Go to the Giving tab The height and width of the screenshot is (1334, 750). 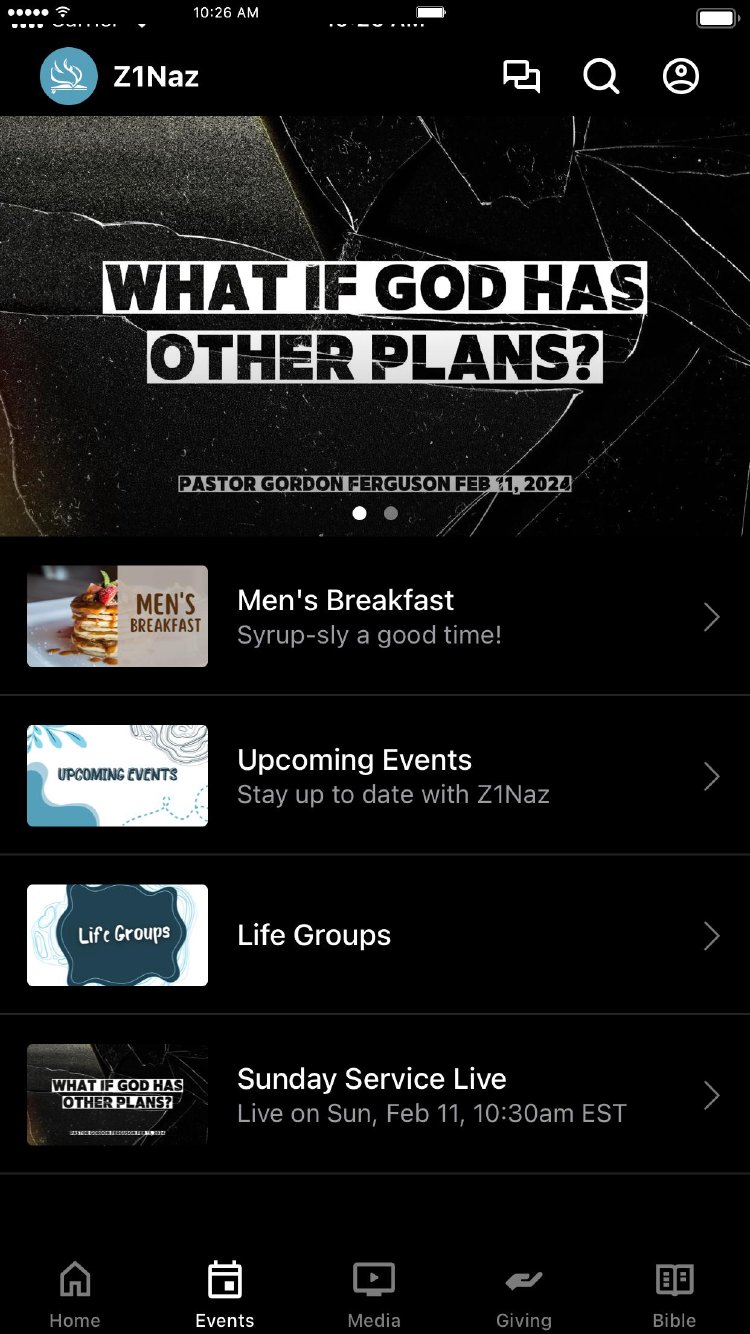pyautogui.click(x=524, y=1293)
